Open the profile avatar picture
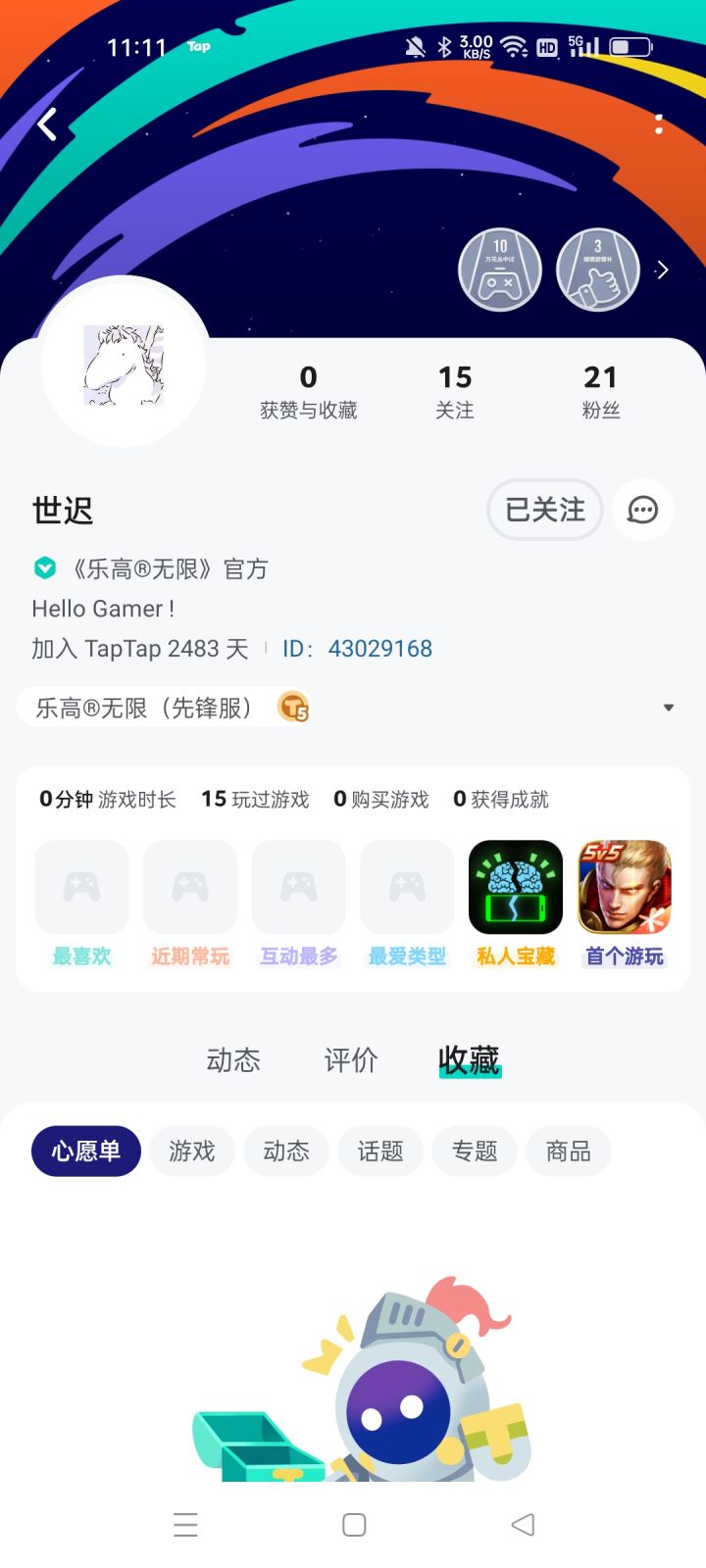 pos(124,365)
